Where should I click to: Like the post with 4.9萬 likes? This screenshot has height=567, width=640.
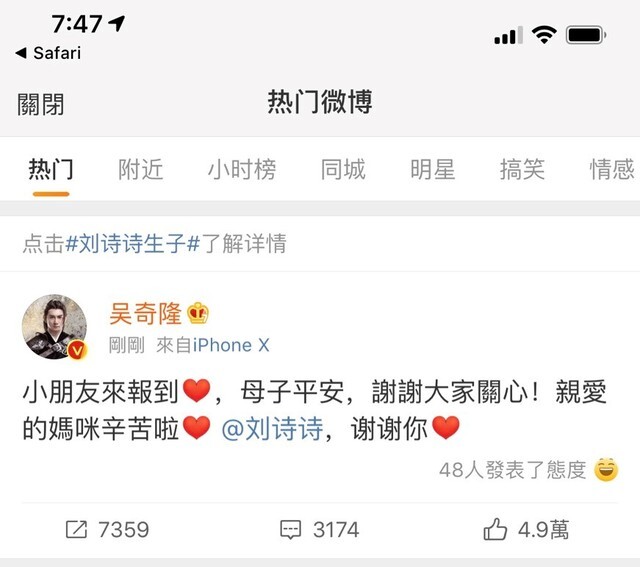527,530
